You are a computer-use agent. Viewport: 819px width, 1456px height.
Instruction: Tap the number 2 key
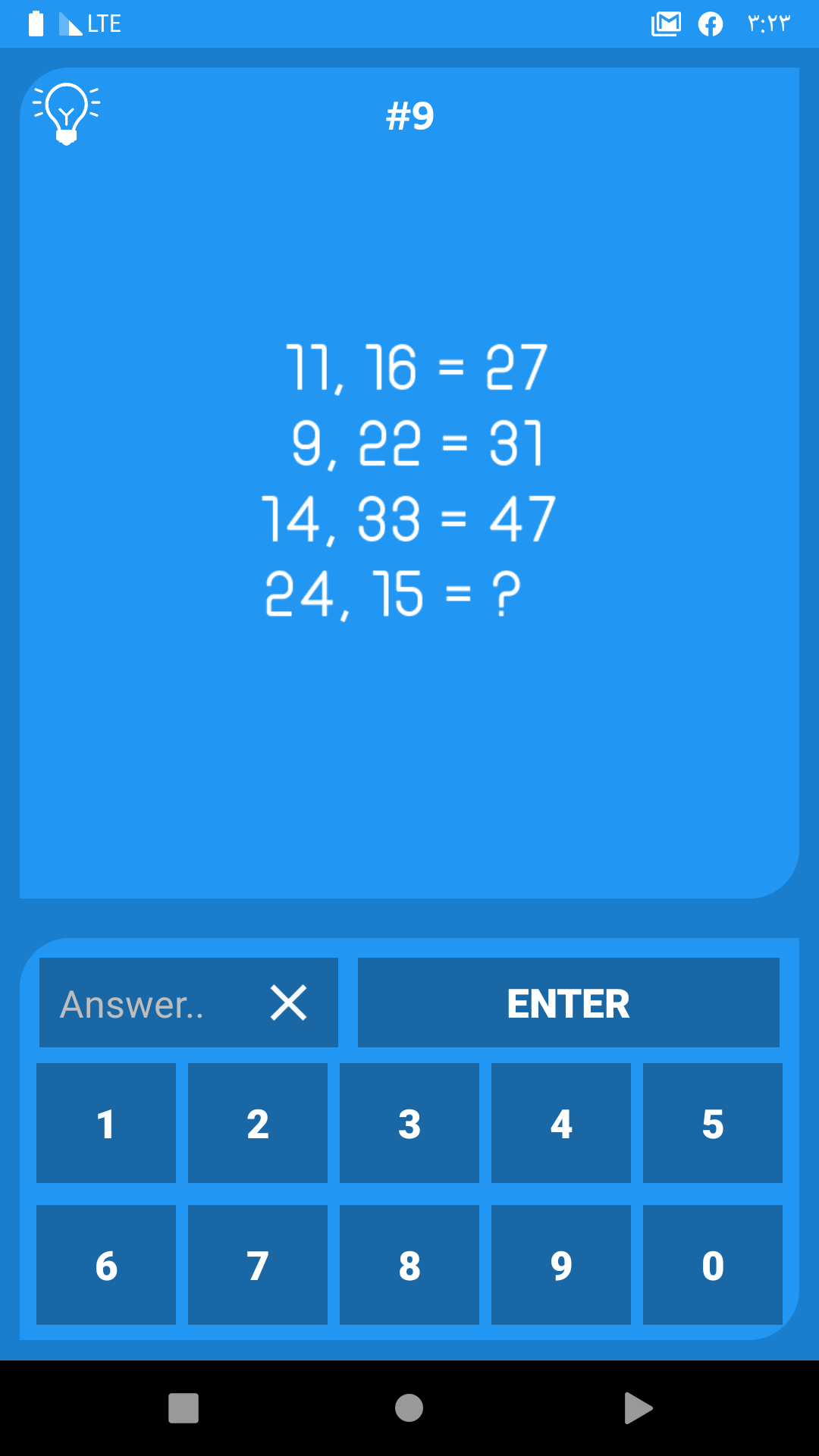(x=258, y=1123)
